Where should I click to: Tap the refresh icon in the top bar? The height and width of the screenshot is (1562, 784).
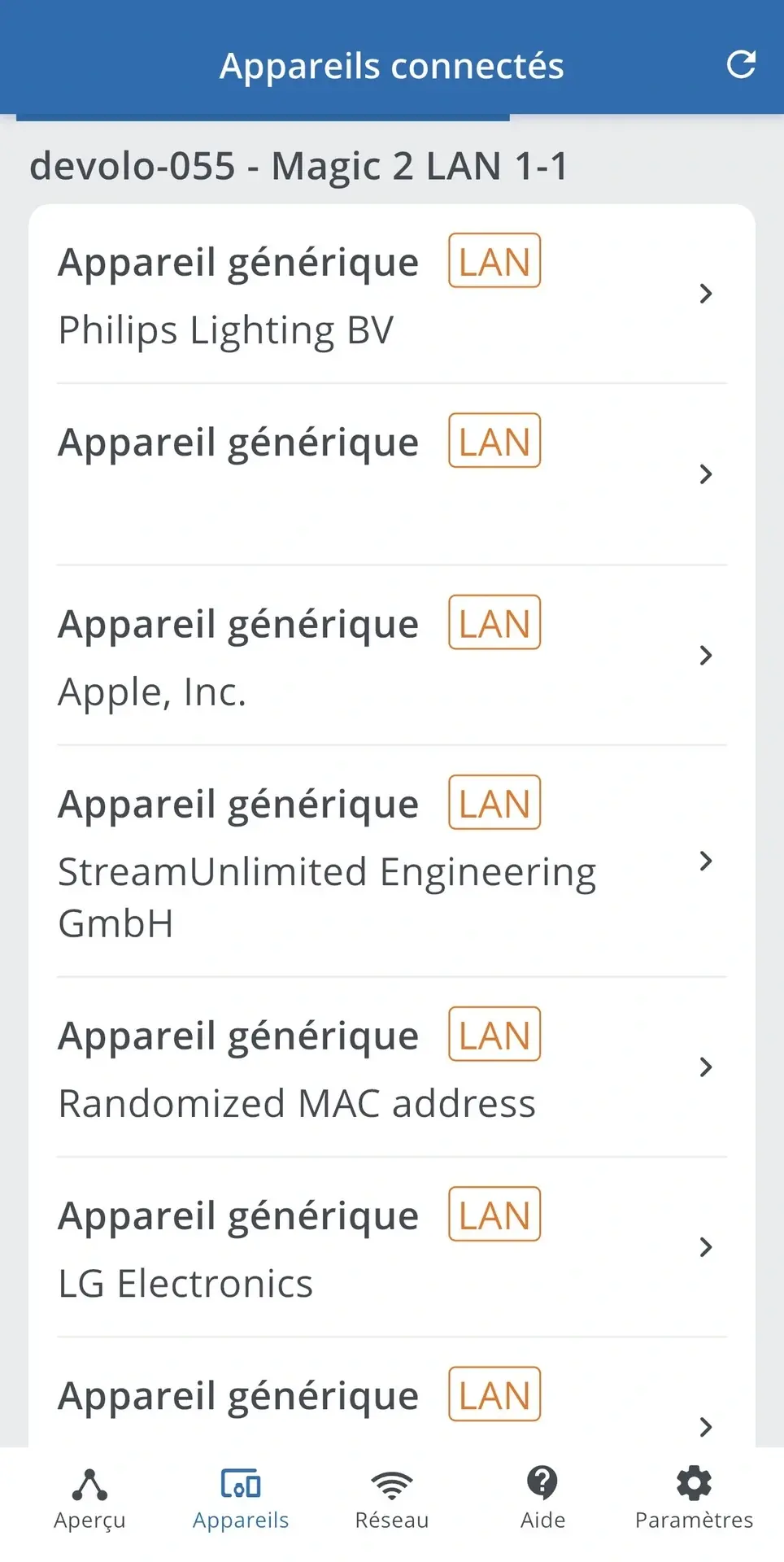click(742, 65)
